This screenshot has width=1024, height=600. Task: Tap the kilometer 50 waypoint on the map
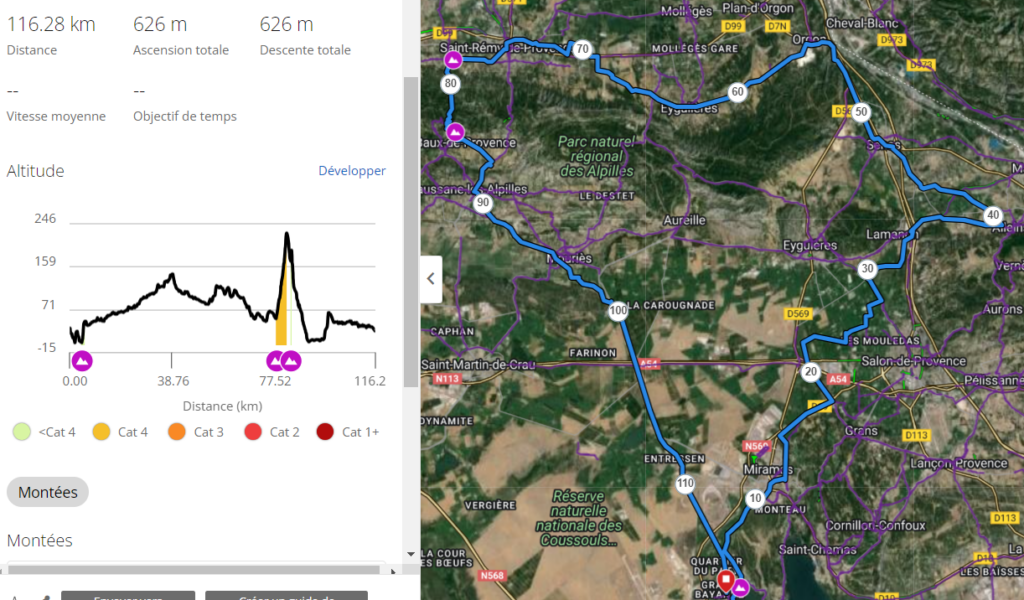pyautogui.click(x=862, y=112)
